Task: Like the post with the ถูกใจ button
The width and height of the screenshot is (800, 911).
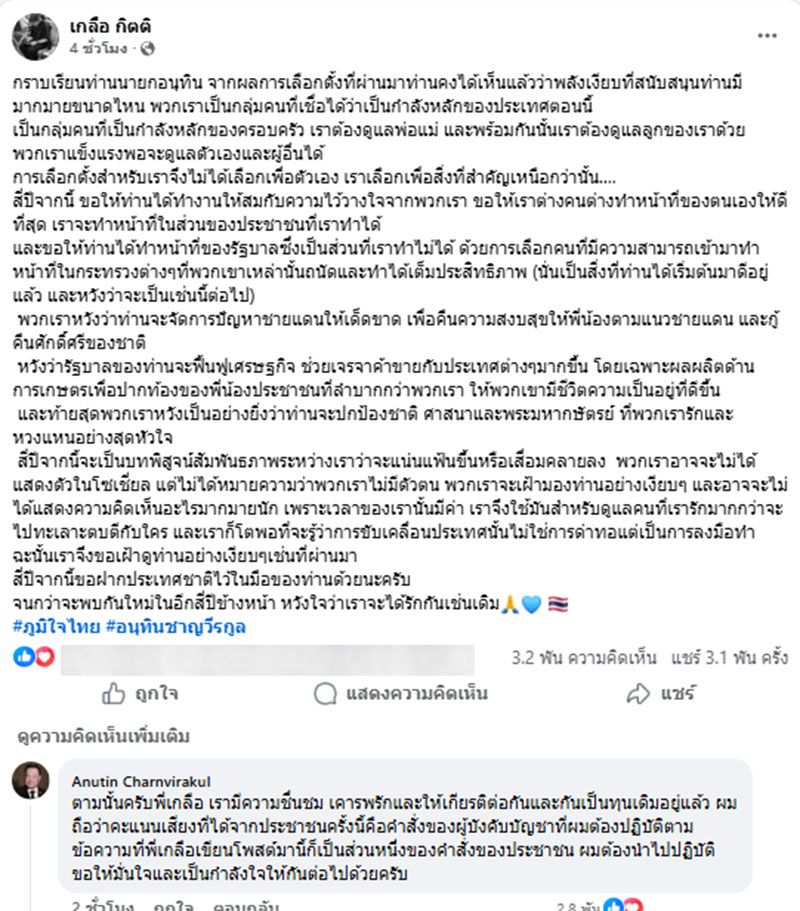Action: [141, 693]
